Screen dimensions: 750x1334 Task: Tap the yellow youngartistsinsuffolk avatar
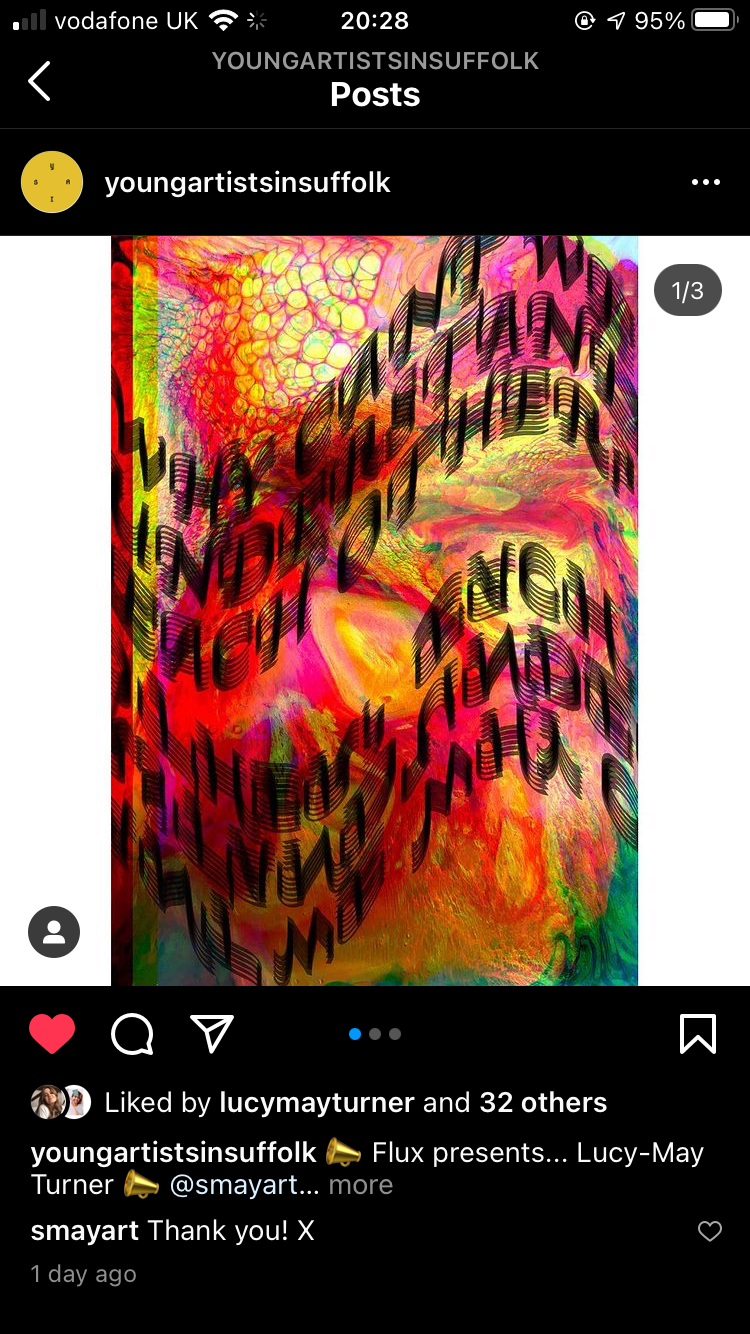tap(52, 182)
